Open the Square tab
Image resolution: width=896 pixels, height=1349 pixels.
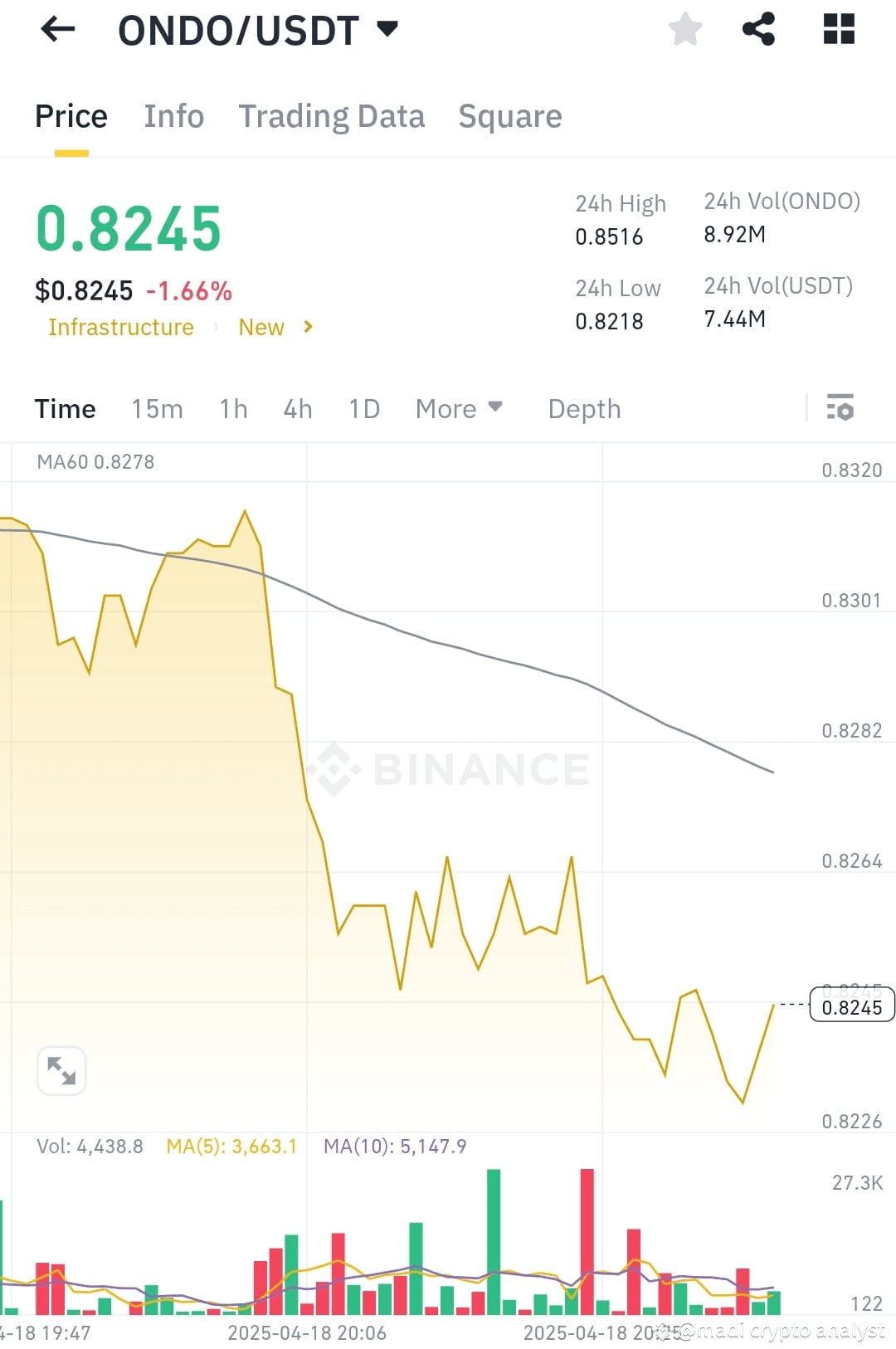point(509,116)
